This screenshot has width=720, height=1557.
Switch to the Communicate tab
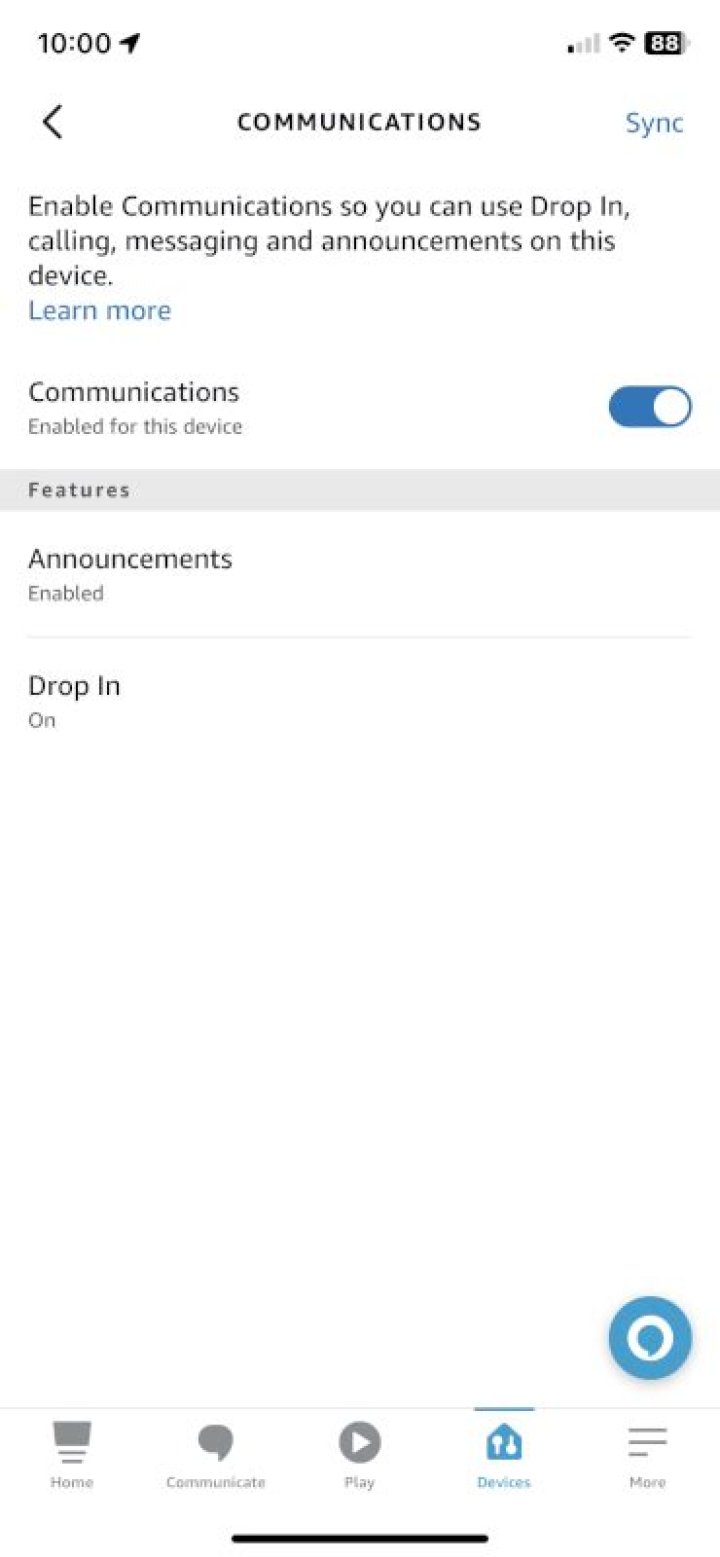215,1455
